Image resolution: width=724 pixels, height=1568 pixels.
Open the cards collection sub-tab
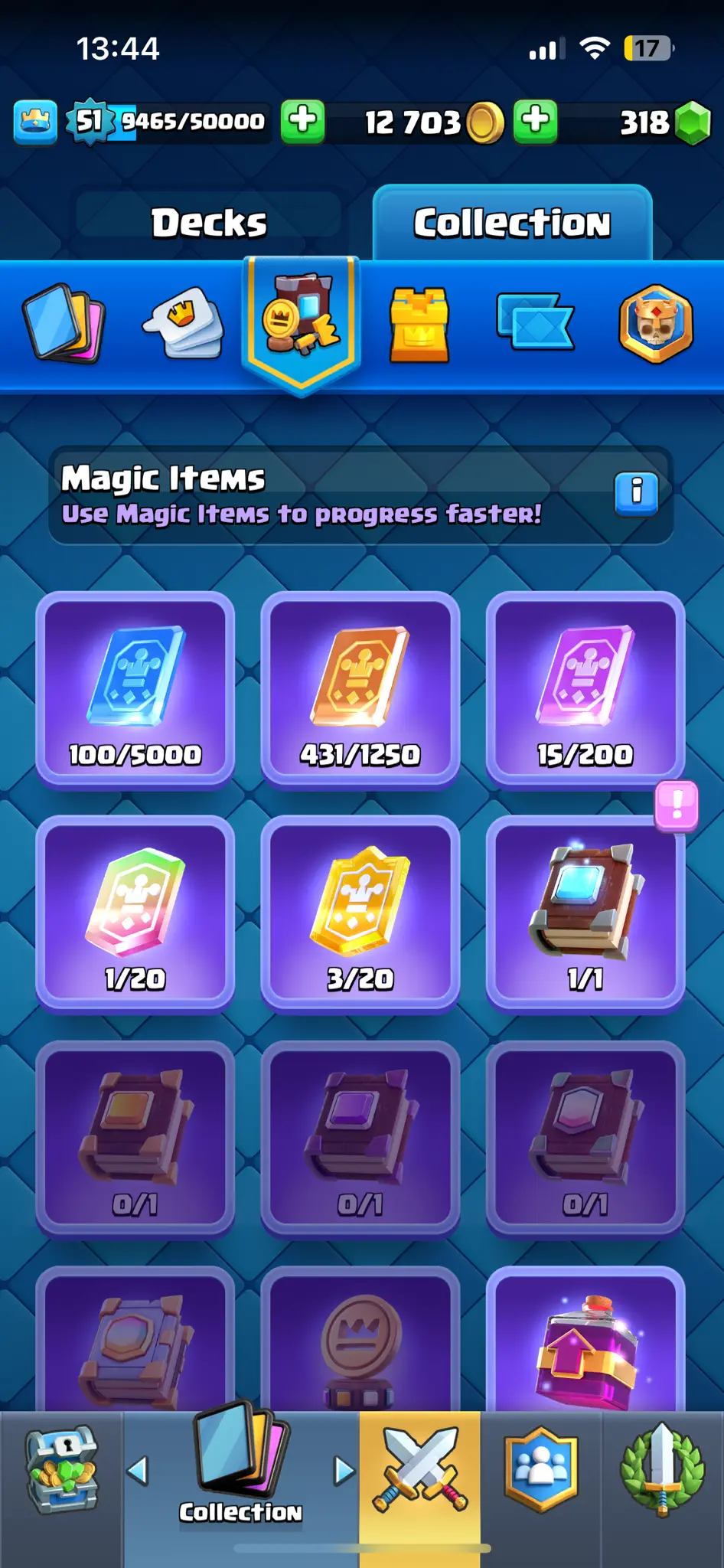coord(64,322)
